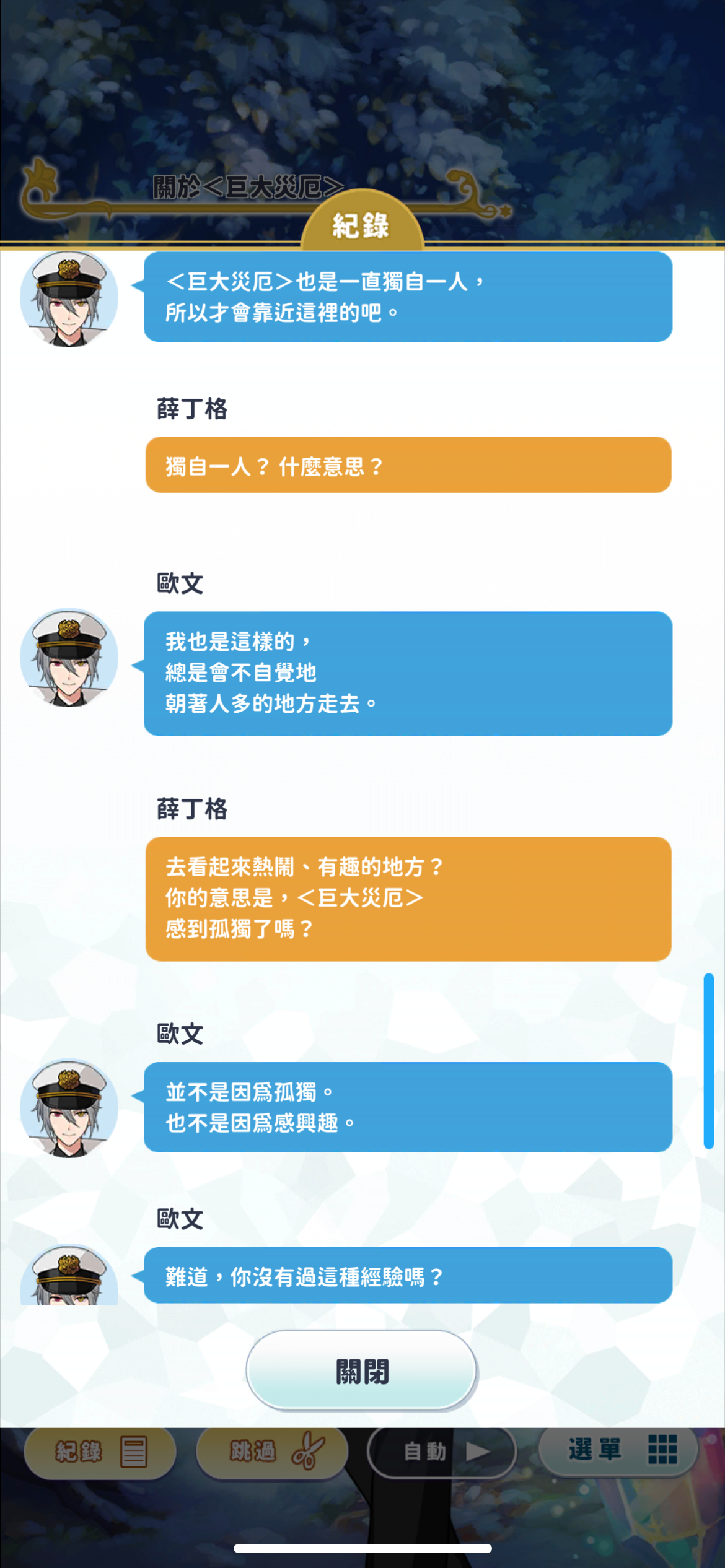725x1568 pixels.
Task: Enable 自動 auto-play mode
Action: (x=442, y=1452)
